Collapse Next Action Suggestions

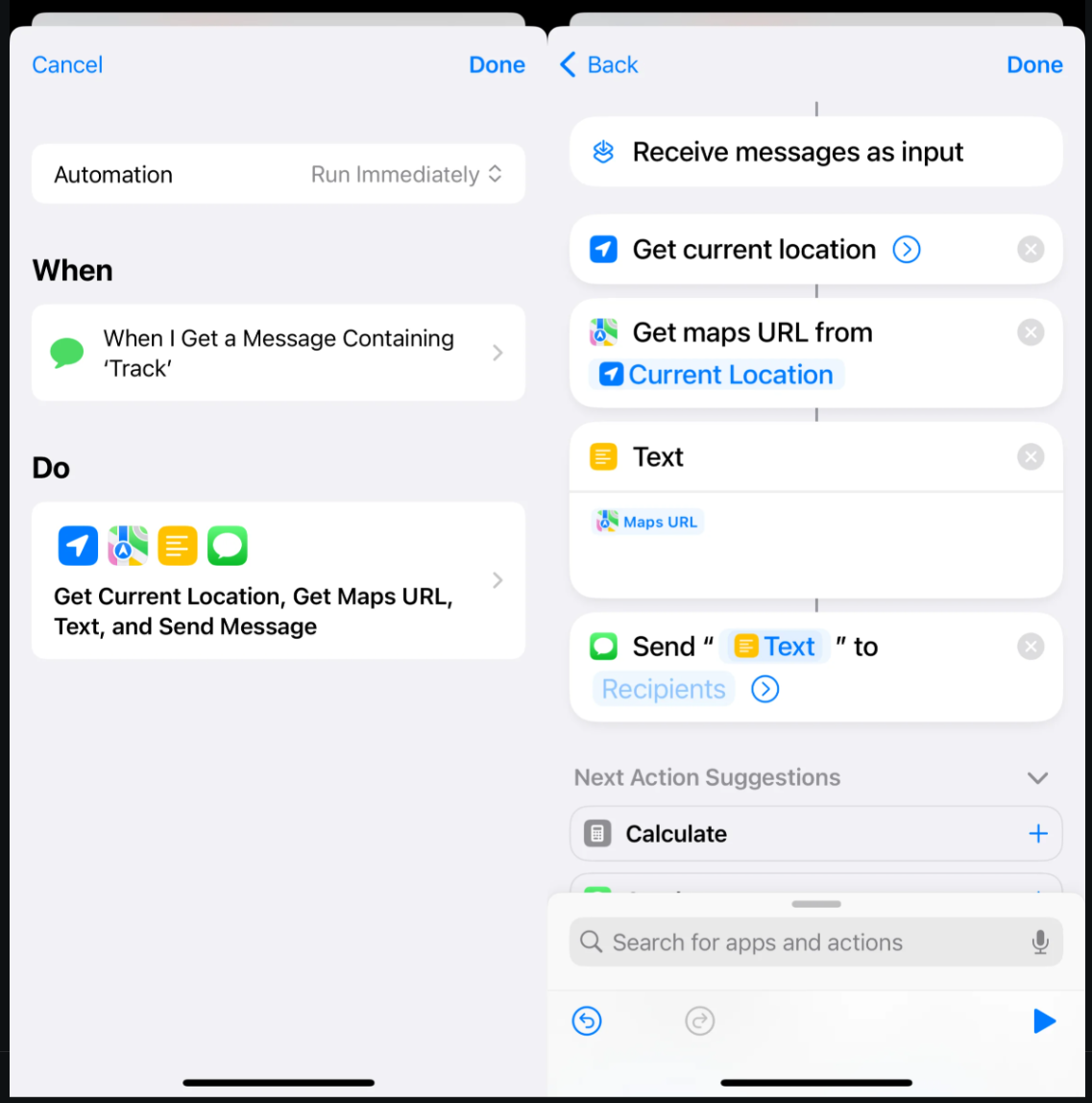[x=1037, y=777]
